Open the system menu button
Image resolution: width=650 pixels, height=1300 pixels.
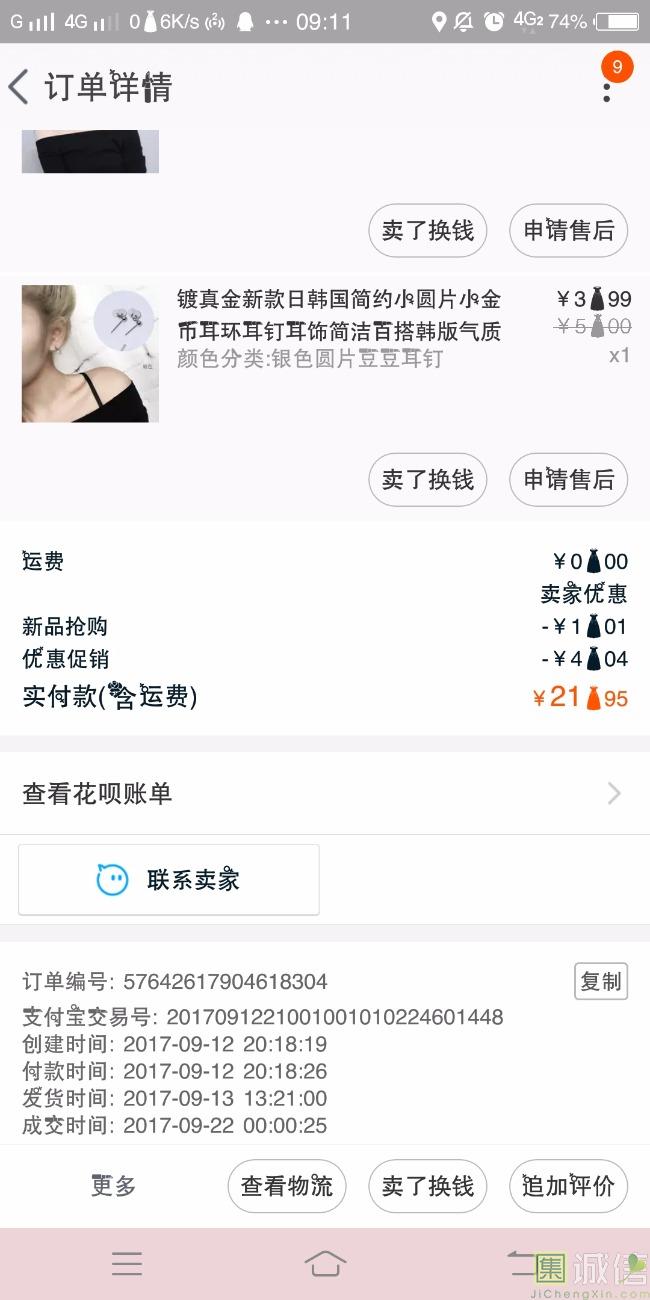pos(127,1264)
